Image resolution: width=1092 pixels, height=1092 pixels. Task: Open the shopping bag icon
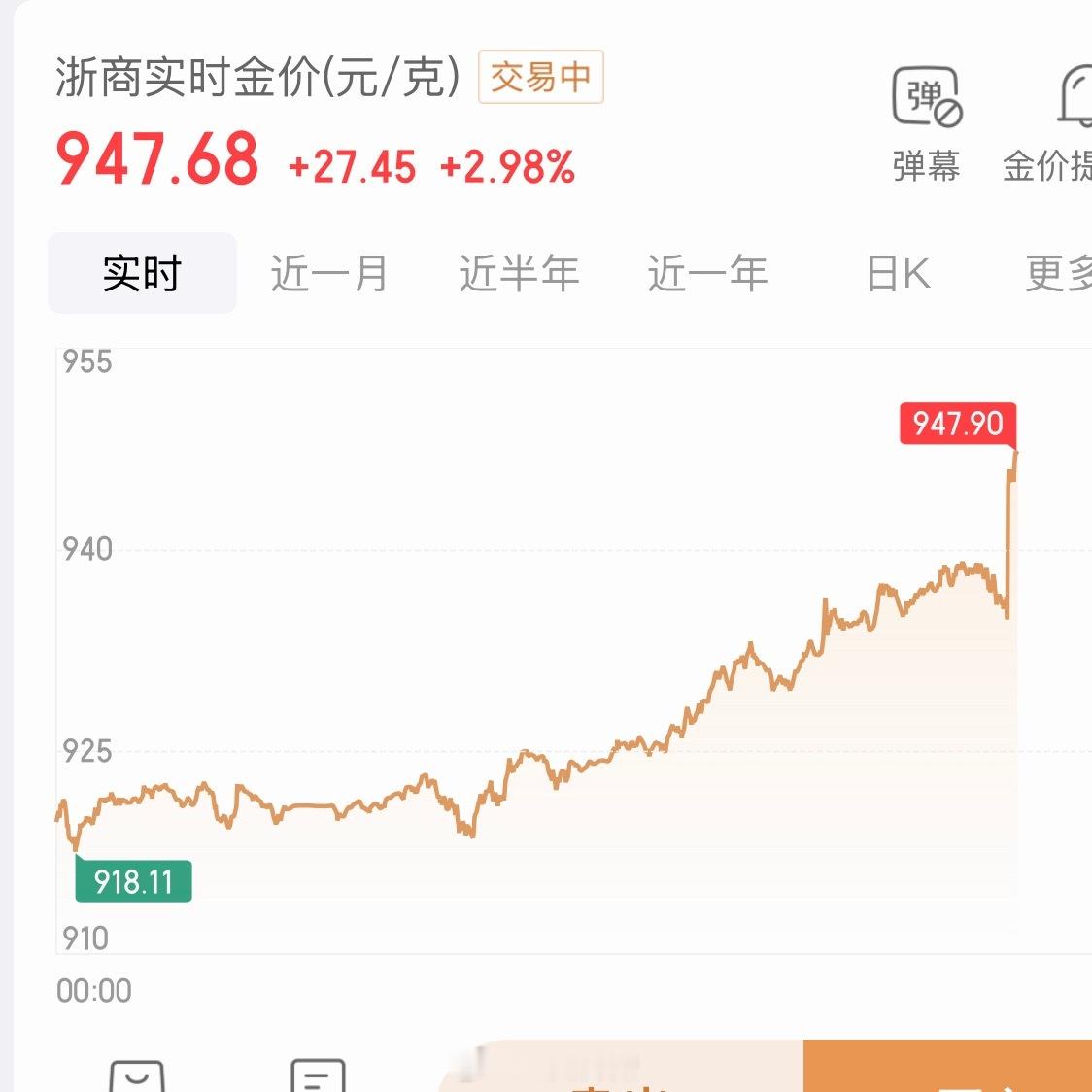tap(137, 1075)
